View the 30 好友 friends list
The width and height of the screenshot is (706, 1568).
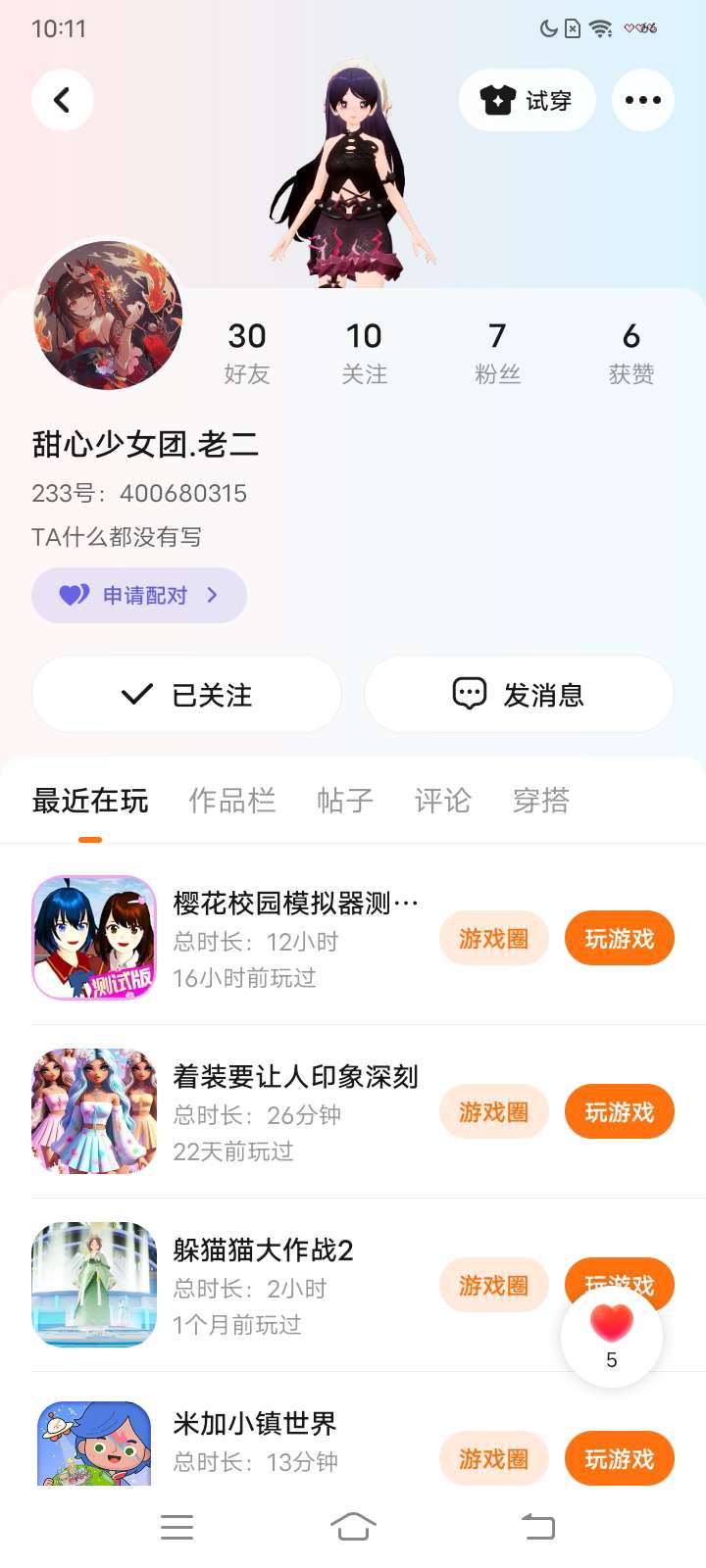tap(247, 352)
